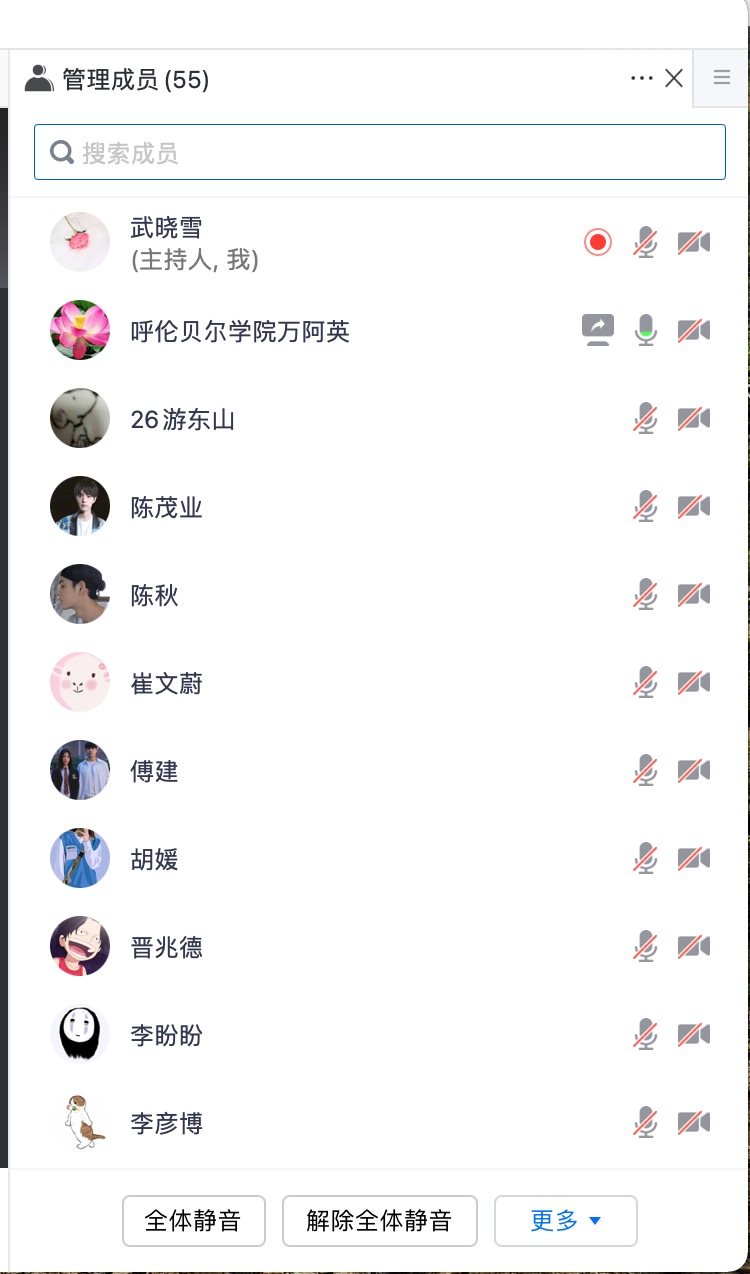
Task: Toggle the camera icon for 李彦博
Action: 694,1123
